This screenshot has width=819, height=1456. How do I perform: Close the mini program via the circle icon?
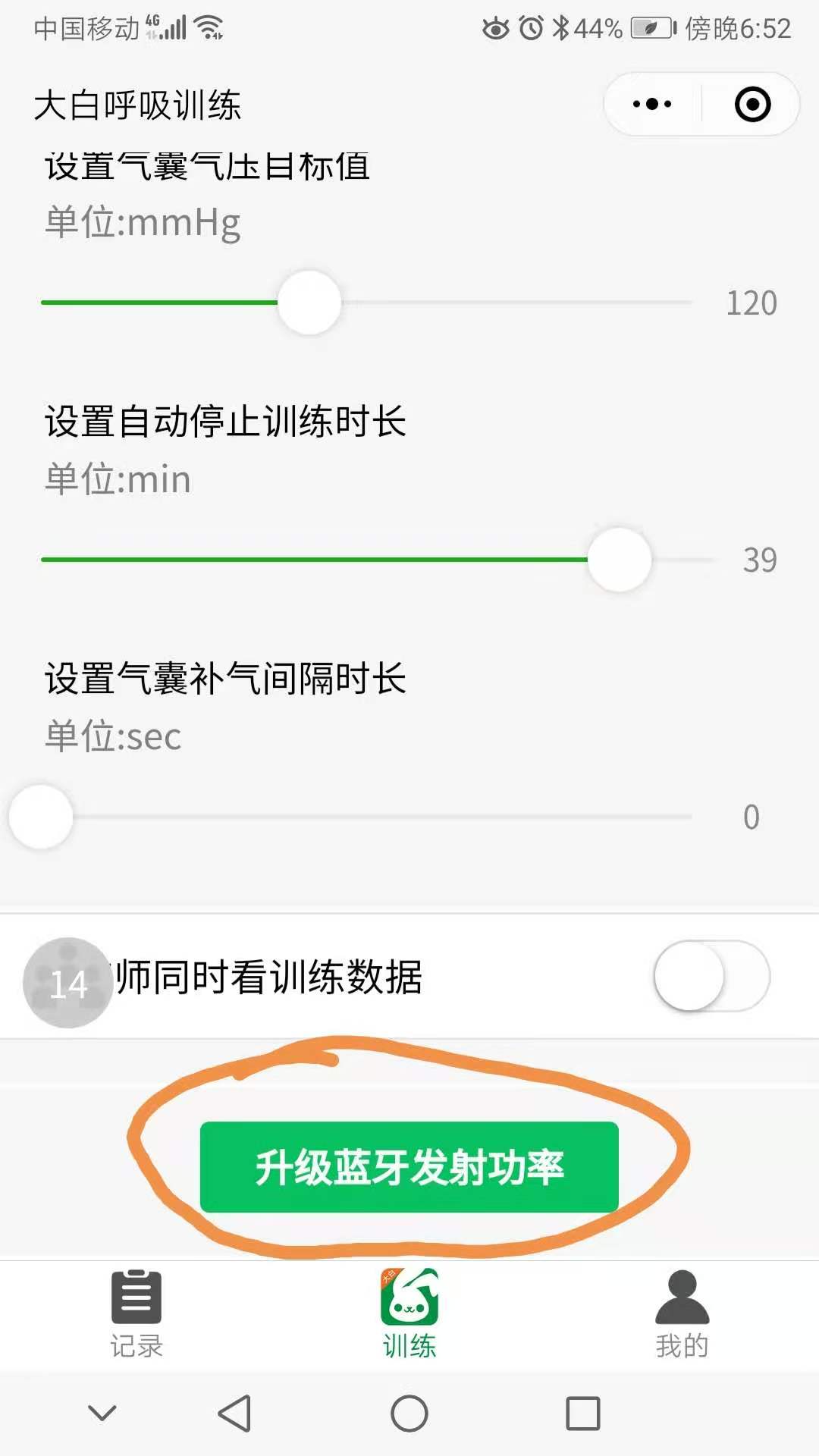[x=752, y=105]
